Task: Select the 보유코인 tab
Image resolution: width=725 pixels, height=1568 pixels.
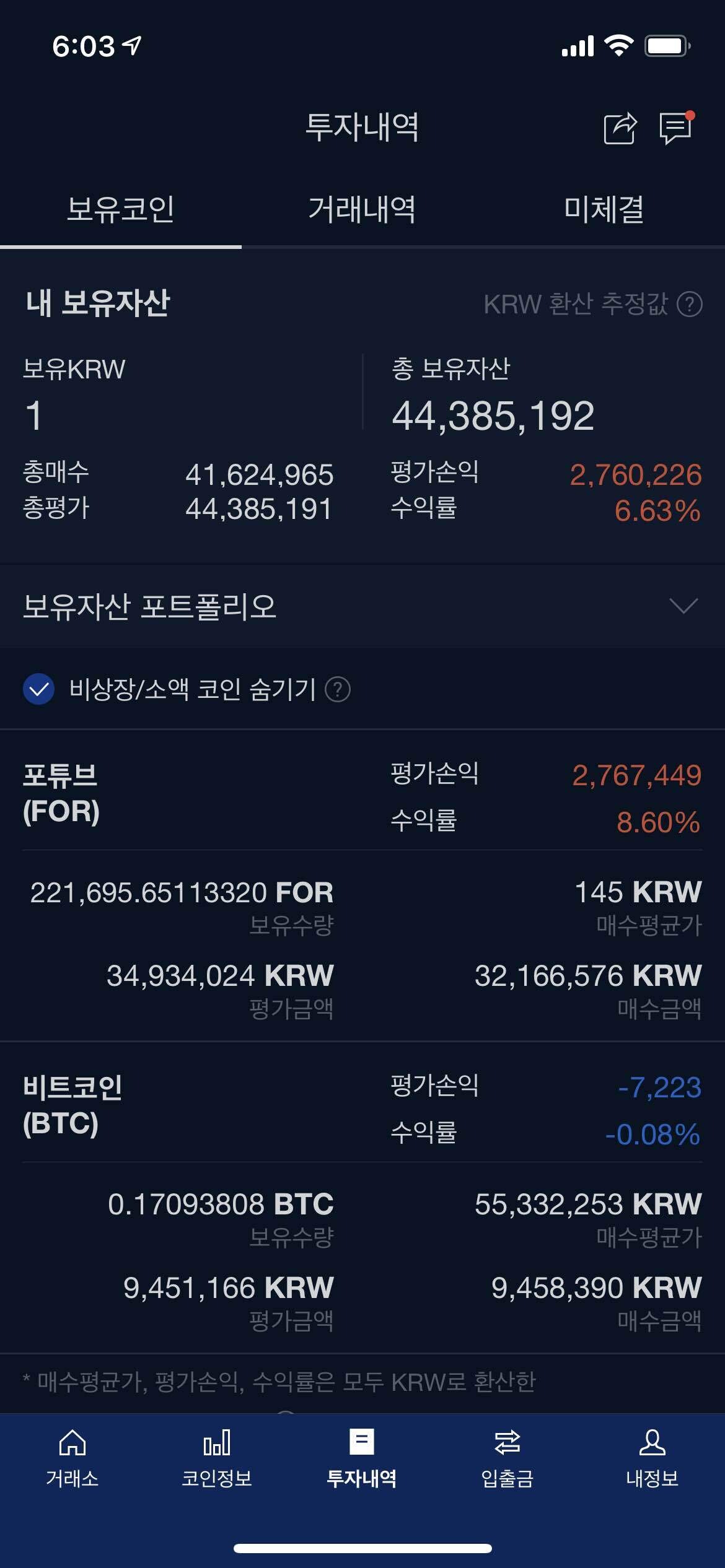Action: (121, 209)
